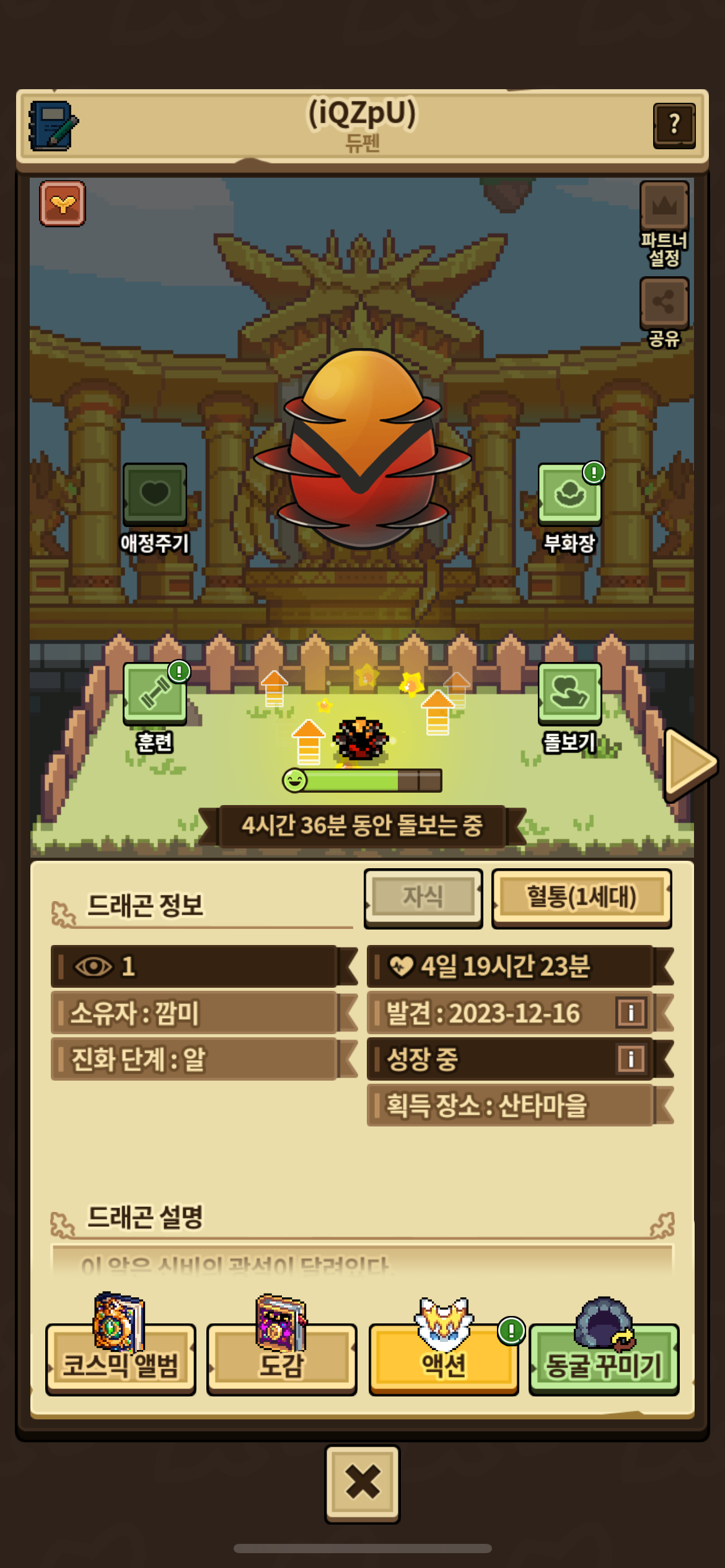The height and width of the screenshot is (1568, 725).
Task: Show info for 성장 중 status
Action: (631, 1059)
